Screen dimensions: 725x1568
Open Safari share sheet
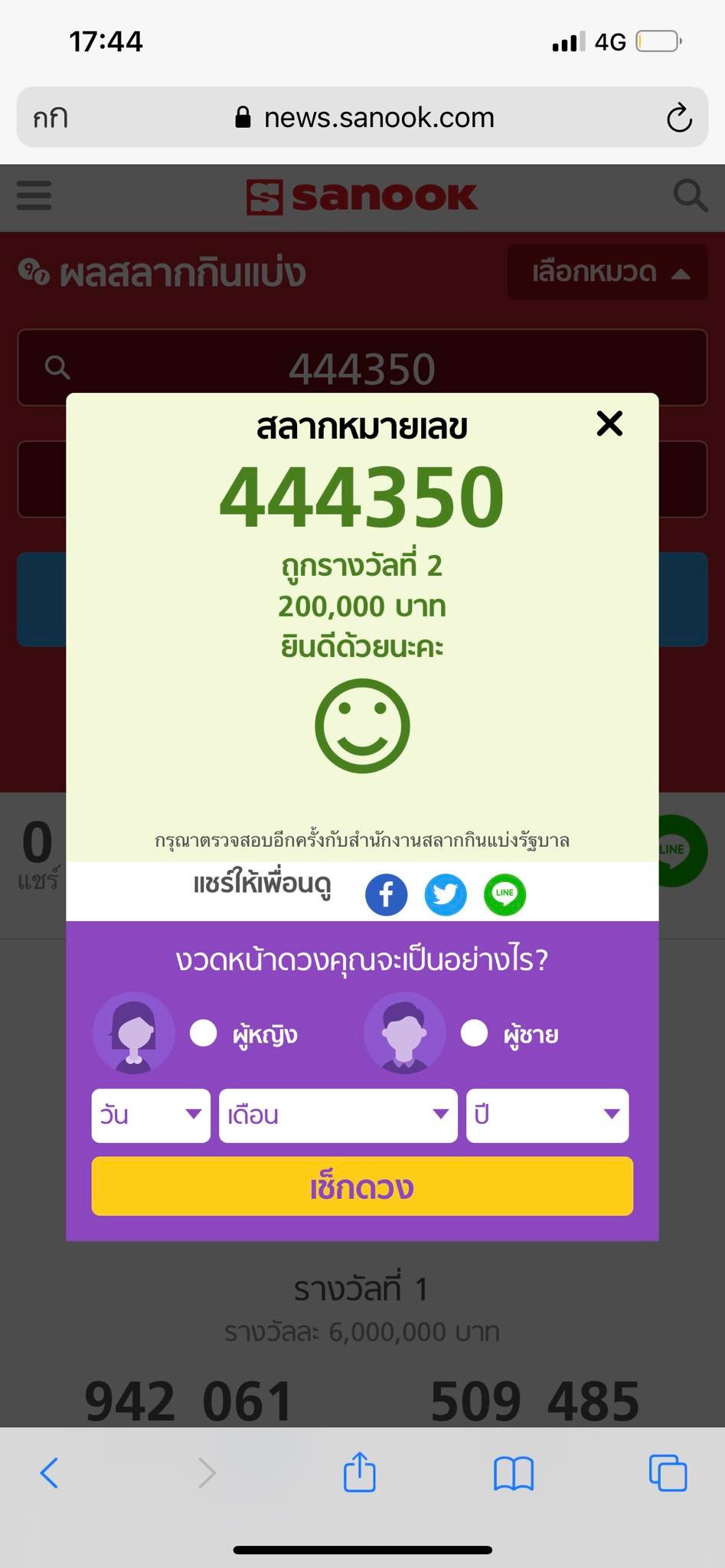point(359,1472)
